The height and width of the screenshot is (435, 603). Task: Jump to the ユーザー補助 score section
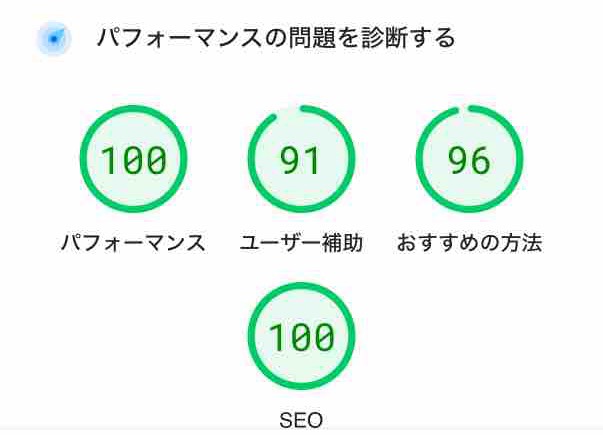pyautogui.click(x=301, y=160)
